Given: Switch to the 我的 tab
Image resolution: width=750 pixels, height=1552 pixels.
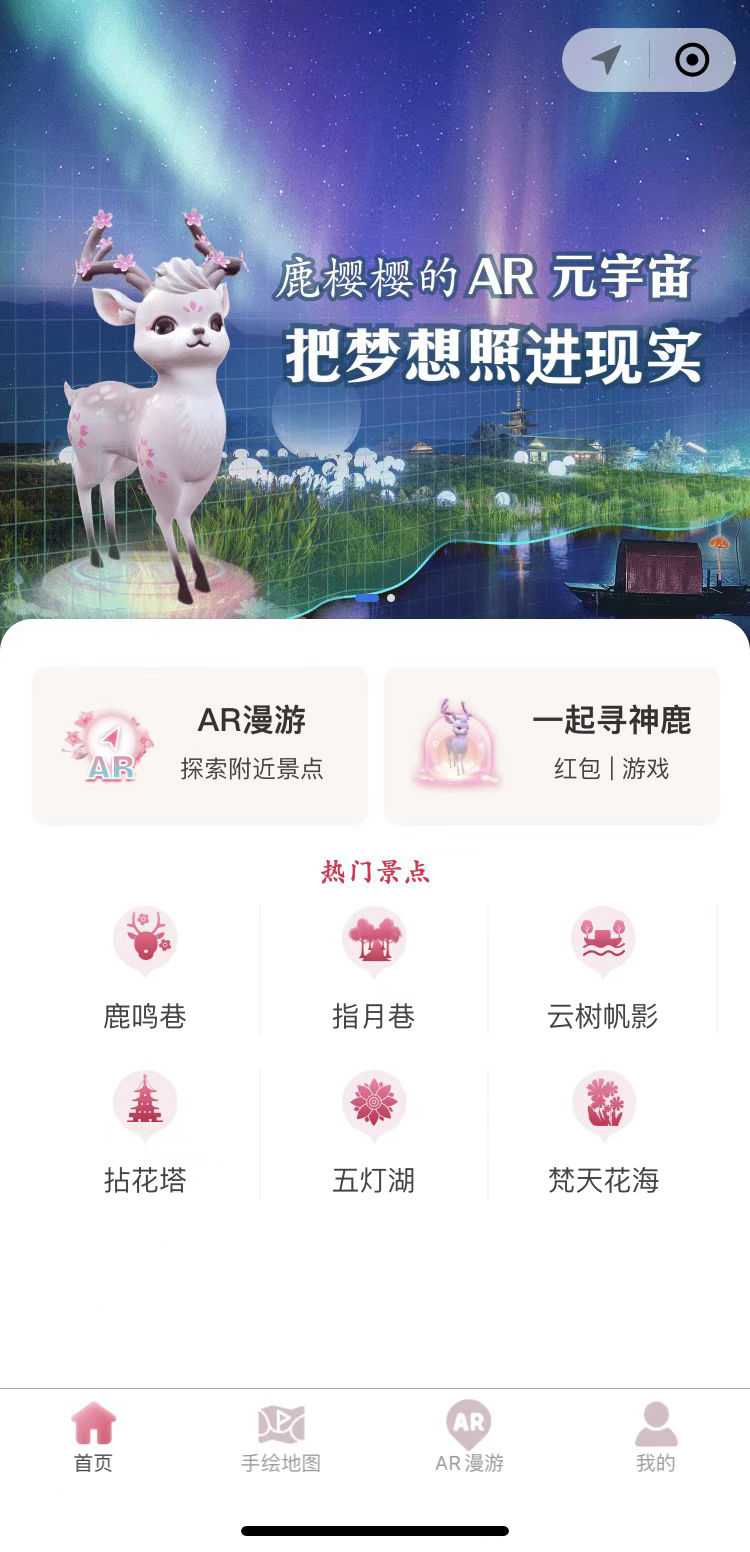Looking at the screenshot, I should pyautogui.click(x=656, y=1435).
